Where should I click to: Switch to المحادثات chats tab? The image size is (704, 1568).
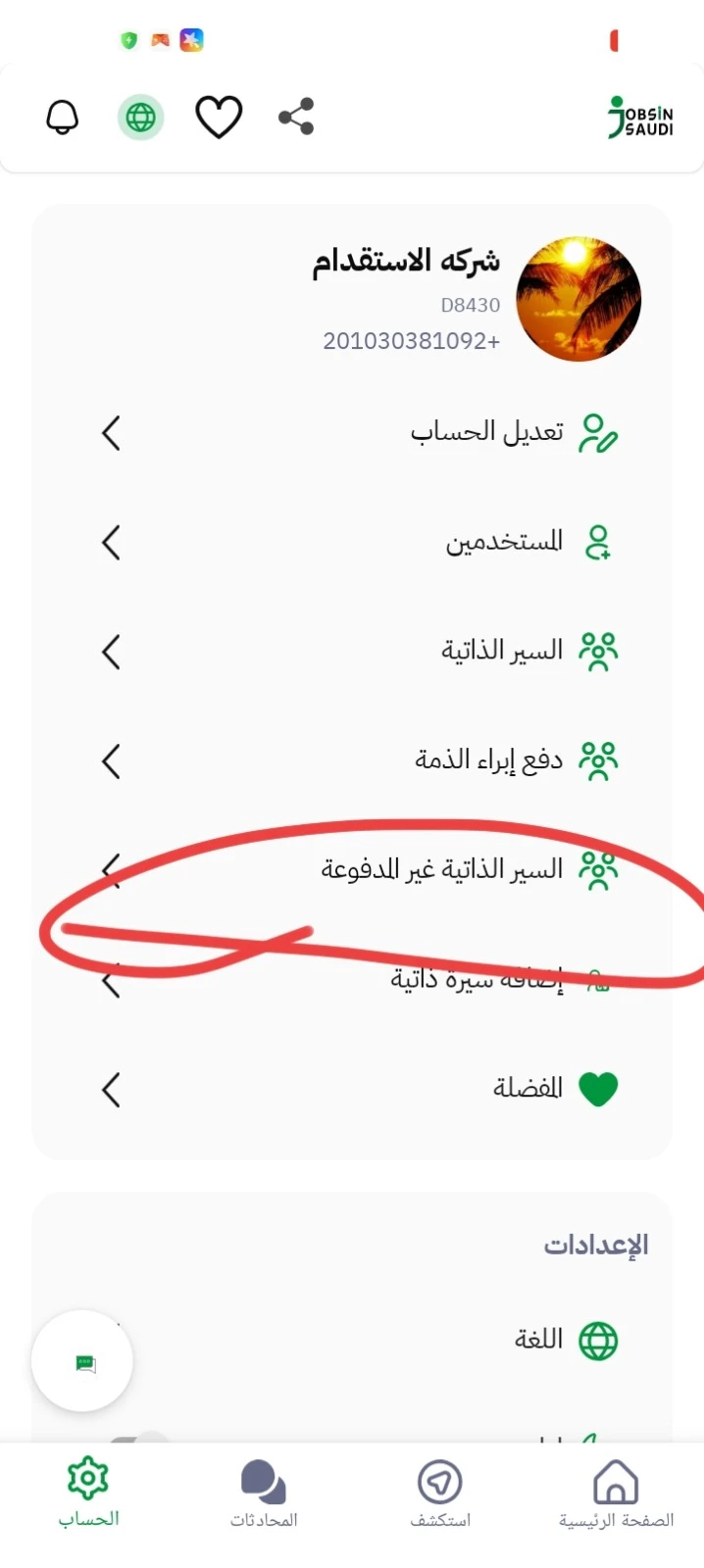click(x=264, y=1494)
